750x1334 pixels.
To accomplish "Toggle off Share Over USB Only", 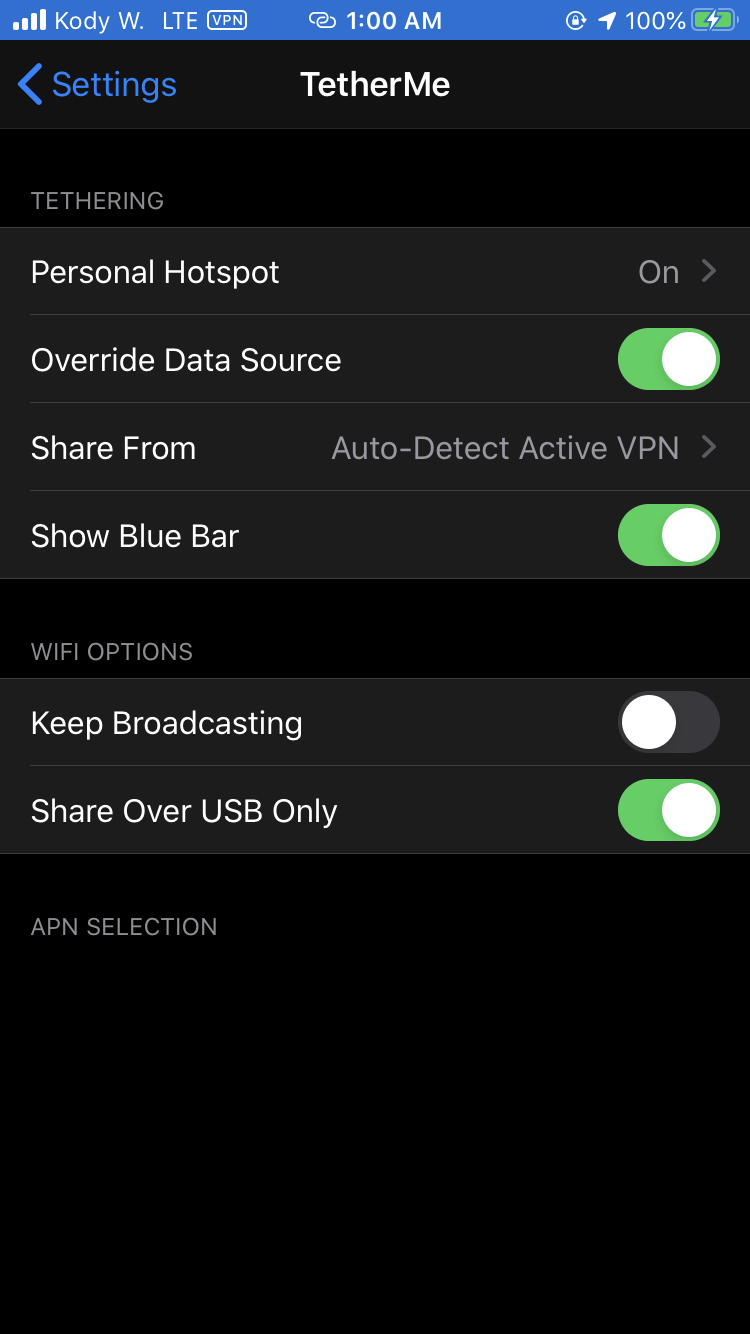I will [x=668, y=811].
